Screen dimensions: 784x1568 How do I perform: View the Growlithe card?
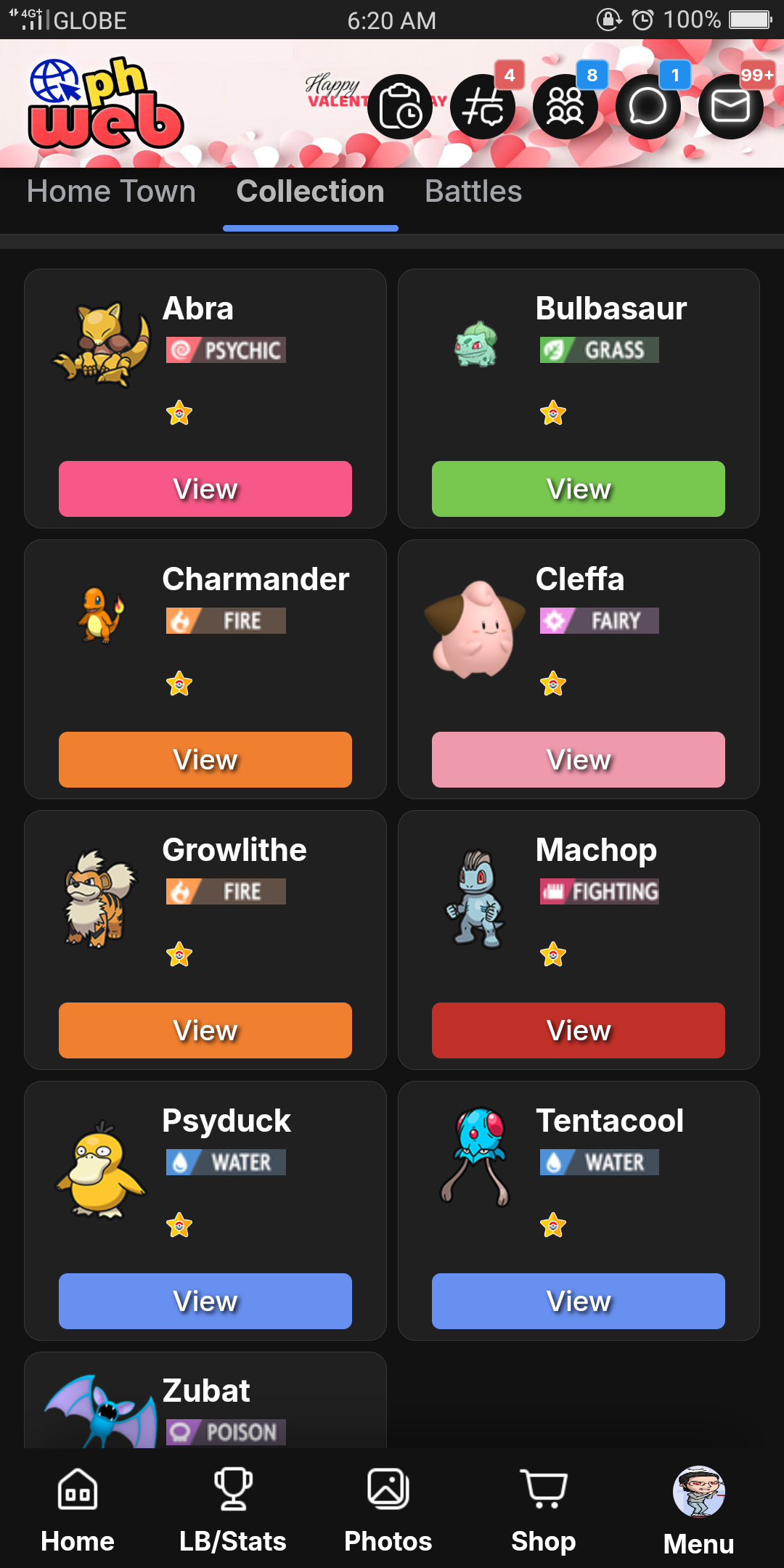pyautogui.click(x=205, y=1030)
